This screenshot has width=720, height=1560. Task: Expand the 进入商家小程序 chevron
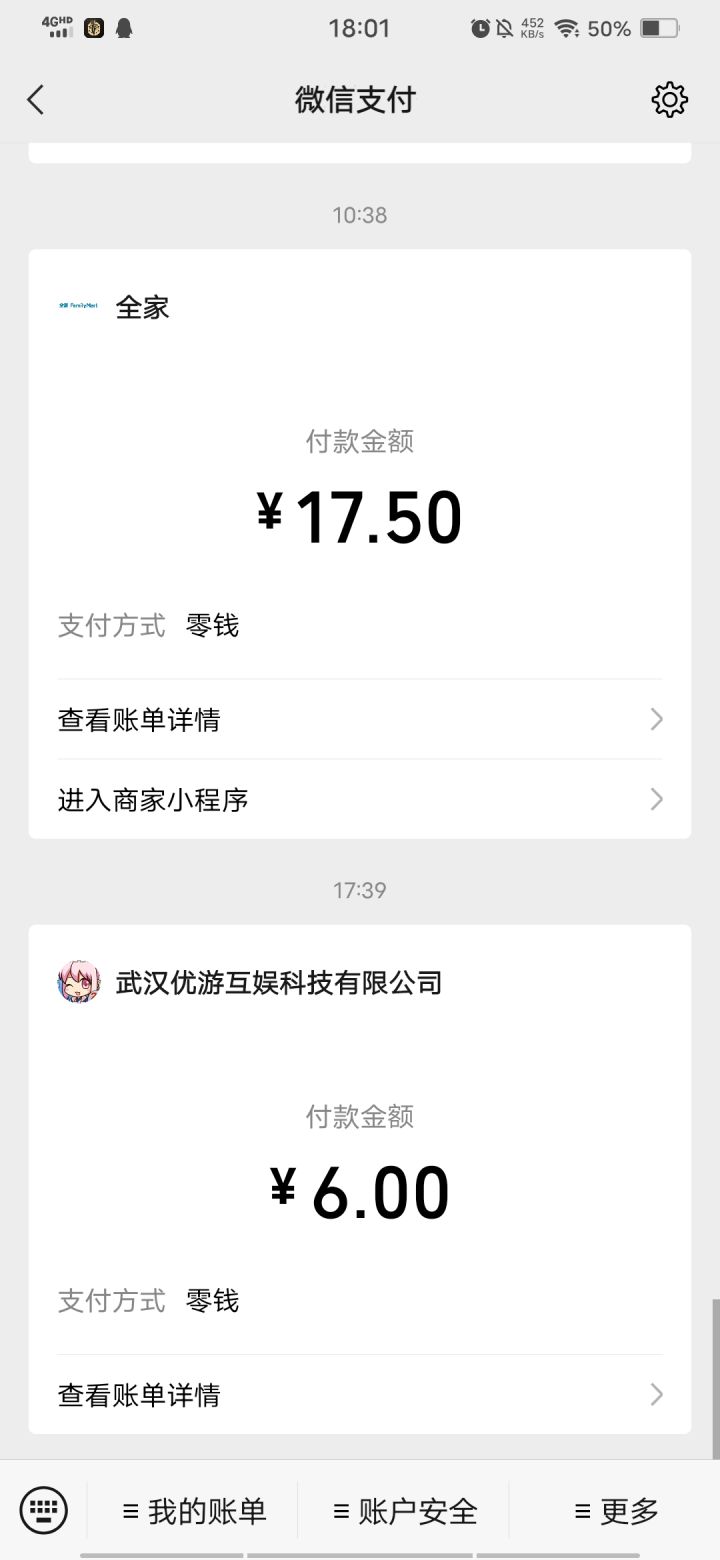coord(656,799)
